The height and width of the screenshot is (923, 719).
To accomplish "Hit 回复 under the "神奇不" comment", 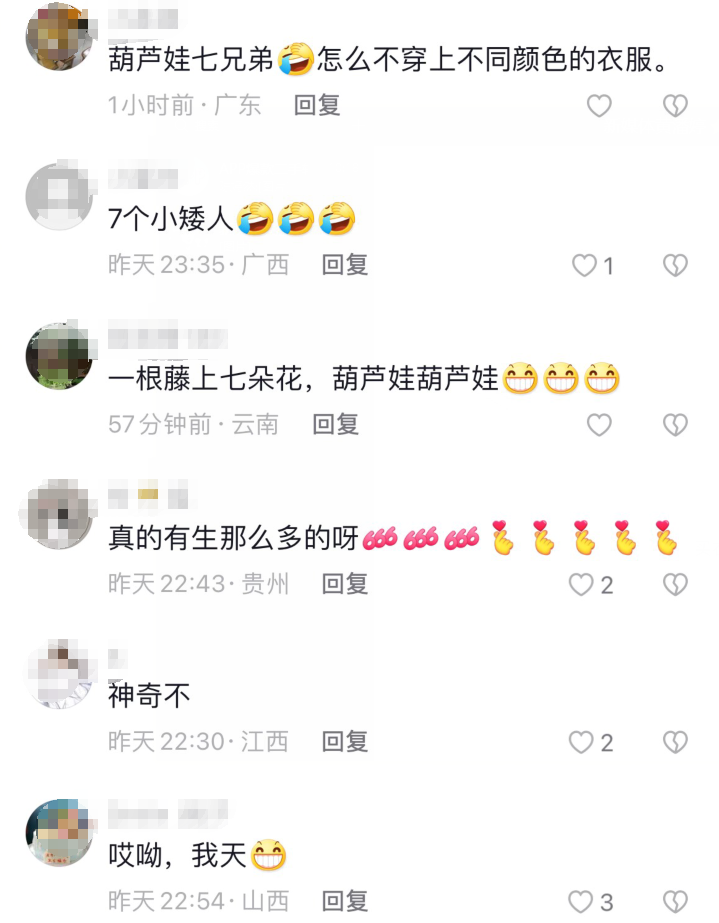I will [x=345, y=742].
